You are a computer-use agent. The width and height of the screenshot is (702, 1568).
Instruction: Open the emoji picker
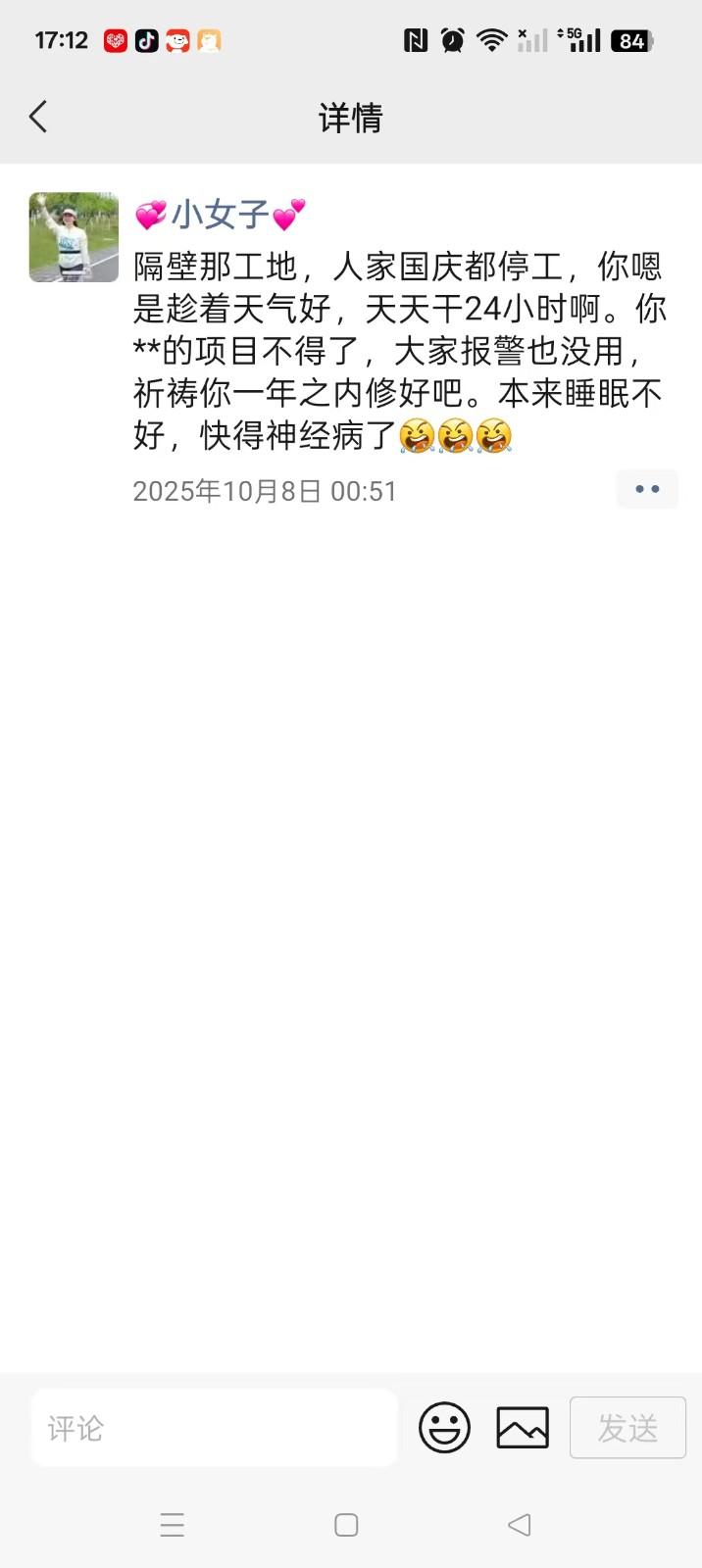[x=444, y=1428]
